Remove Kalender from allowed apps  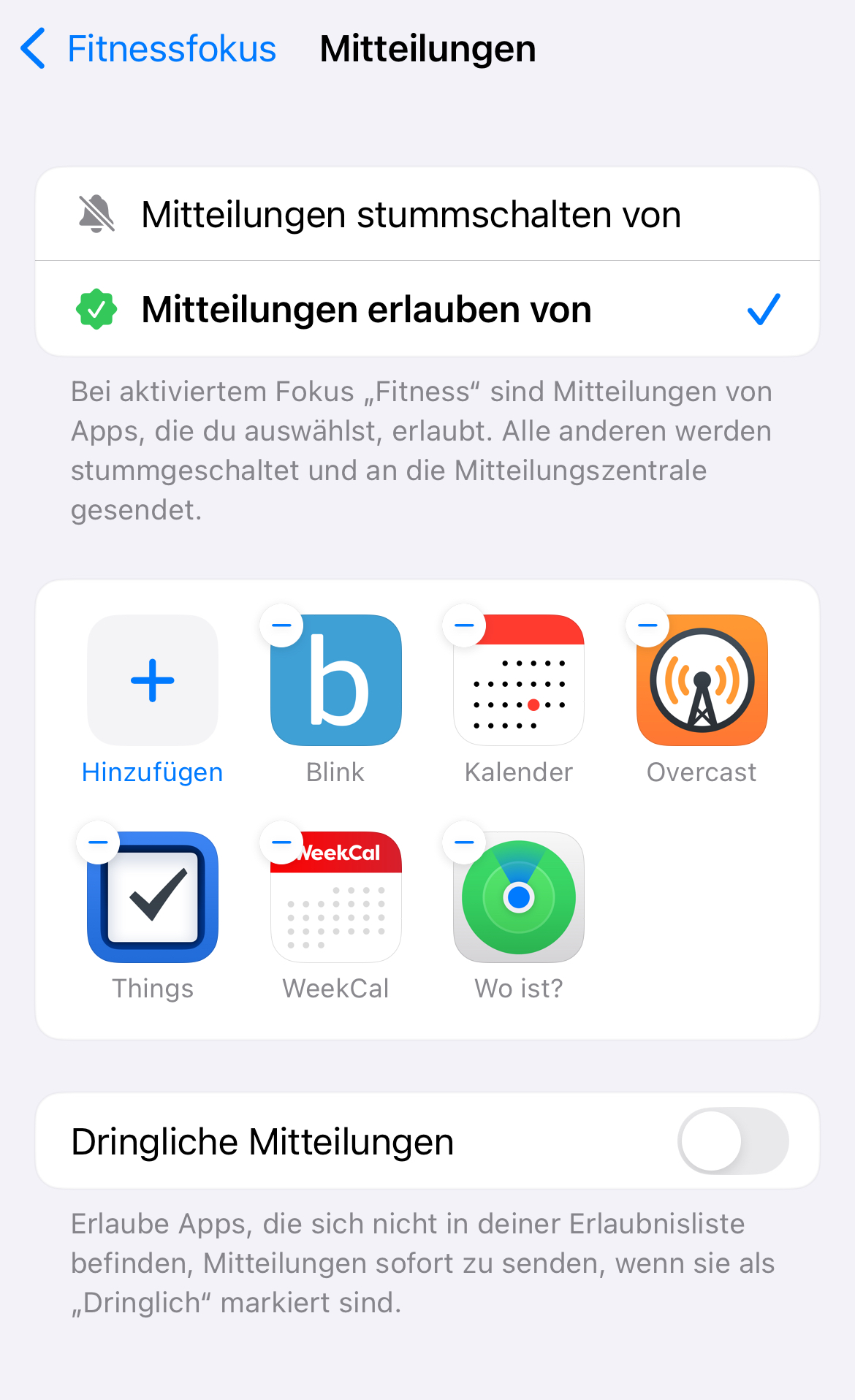465,625
